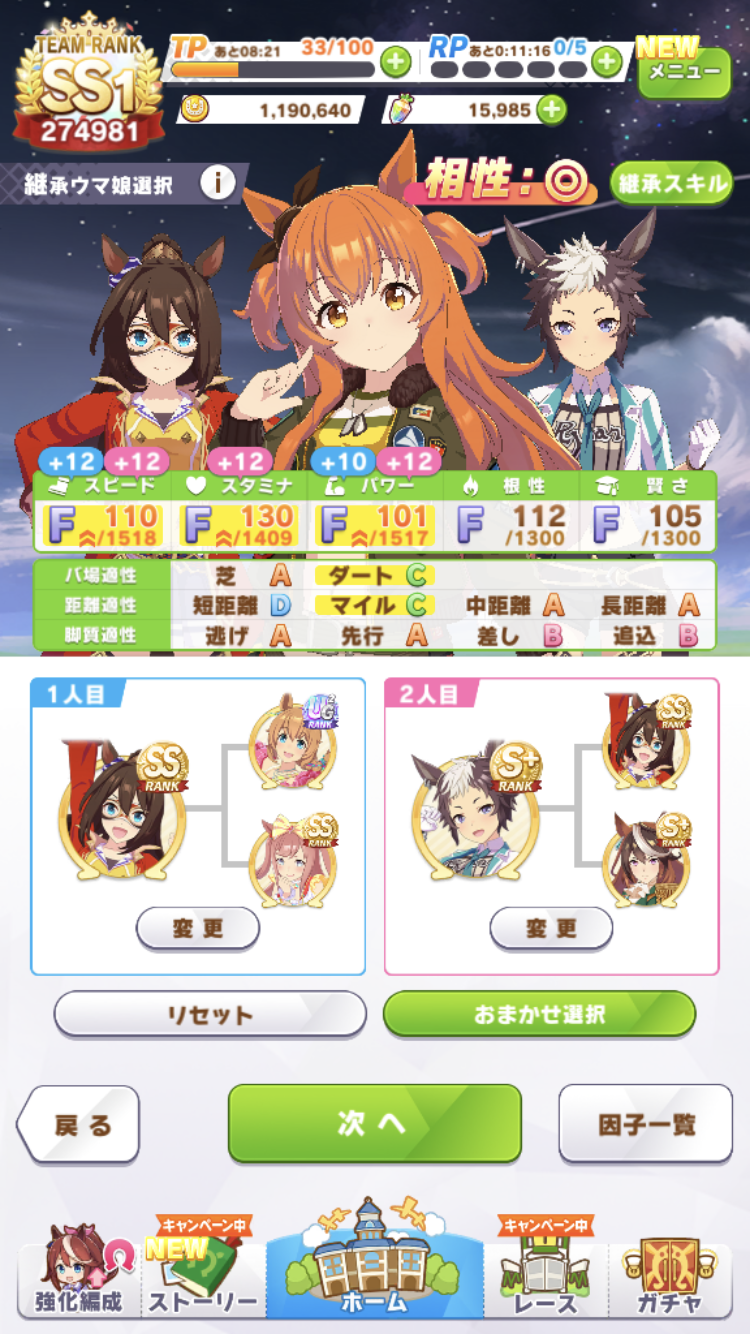Viewport: 750px width, 1334px height.
Task: Open the メニュー button
Action: pyautogui.click(x=684, y=71)
